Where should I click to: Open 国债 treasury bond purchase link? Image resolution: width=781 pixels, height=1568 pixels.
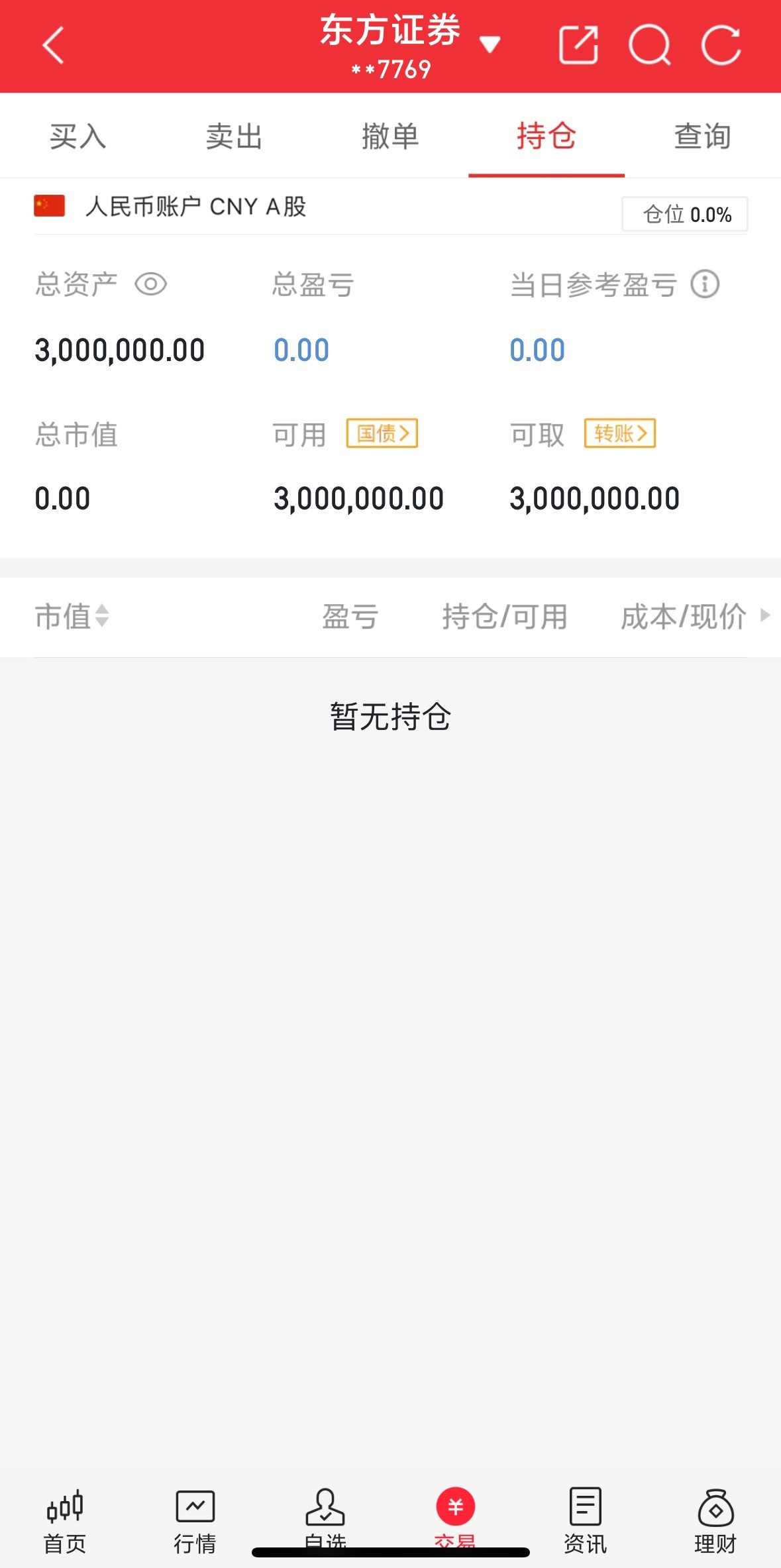(x=382, y=434)
